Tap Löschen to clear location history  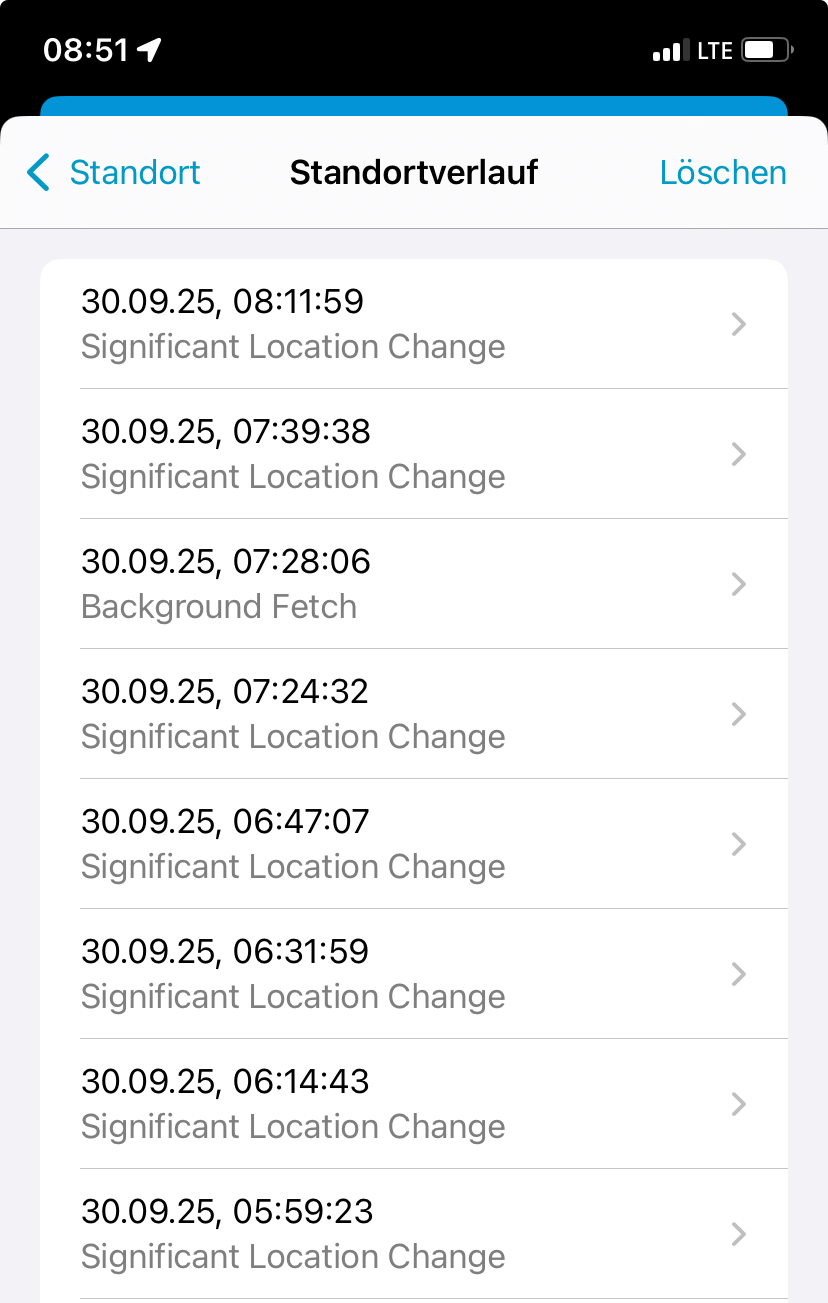point(722,173)
